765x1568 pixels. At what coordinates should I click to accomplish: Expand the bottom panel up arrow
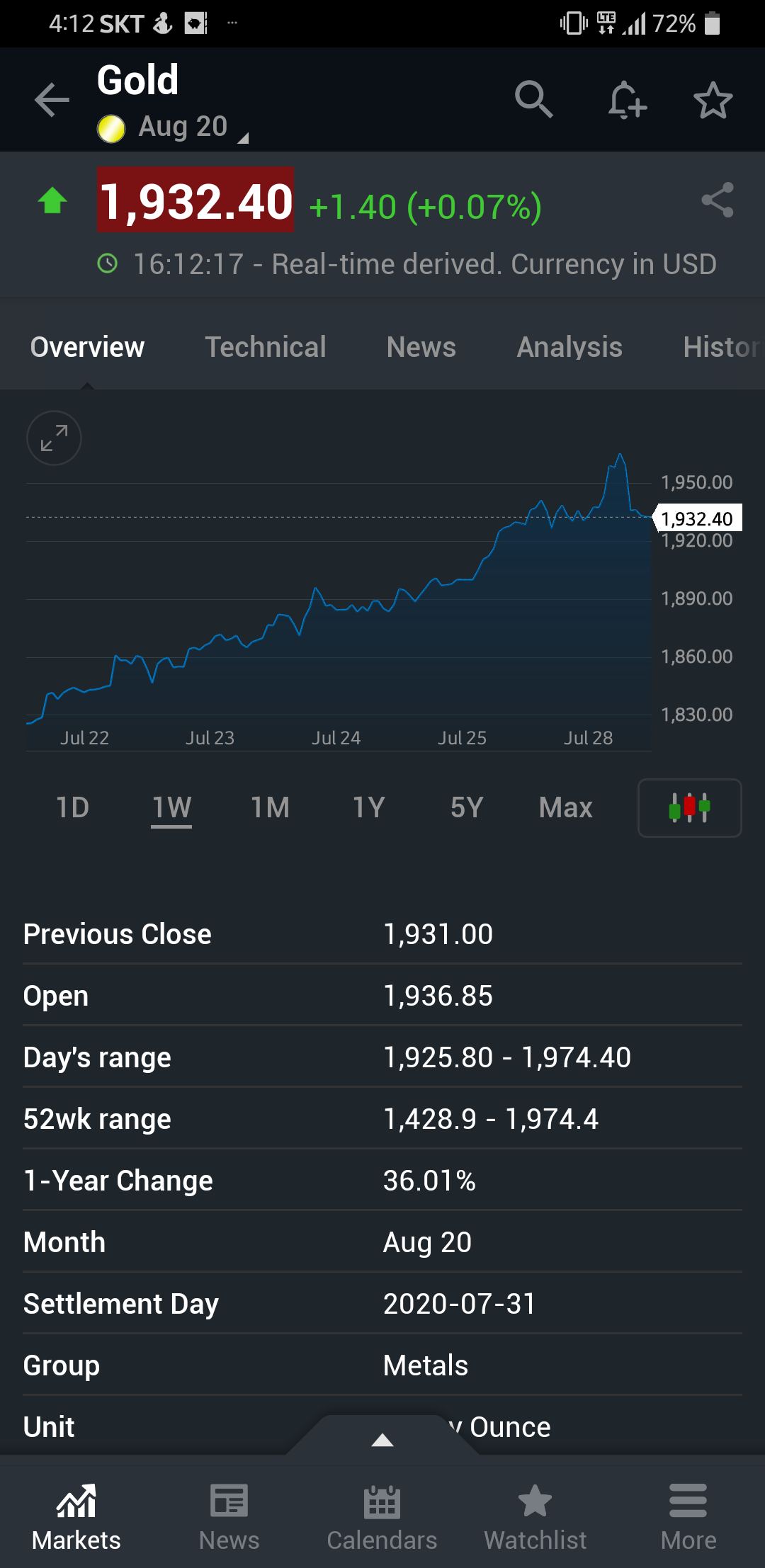(x=382, y=1438)
